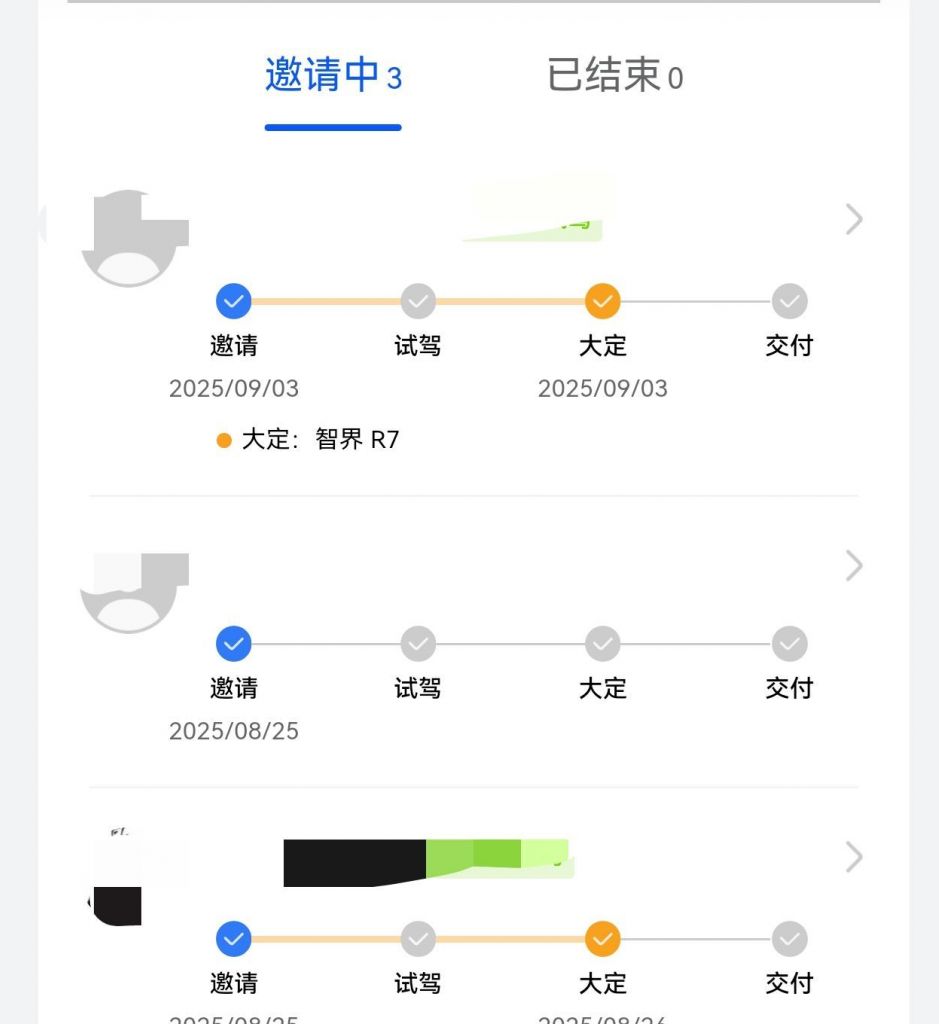Expand the third customer entry chevron
Image resolution: width=939 pixels, height=1024 pixels.
click(853, 857)
